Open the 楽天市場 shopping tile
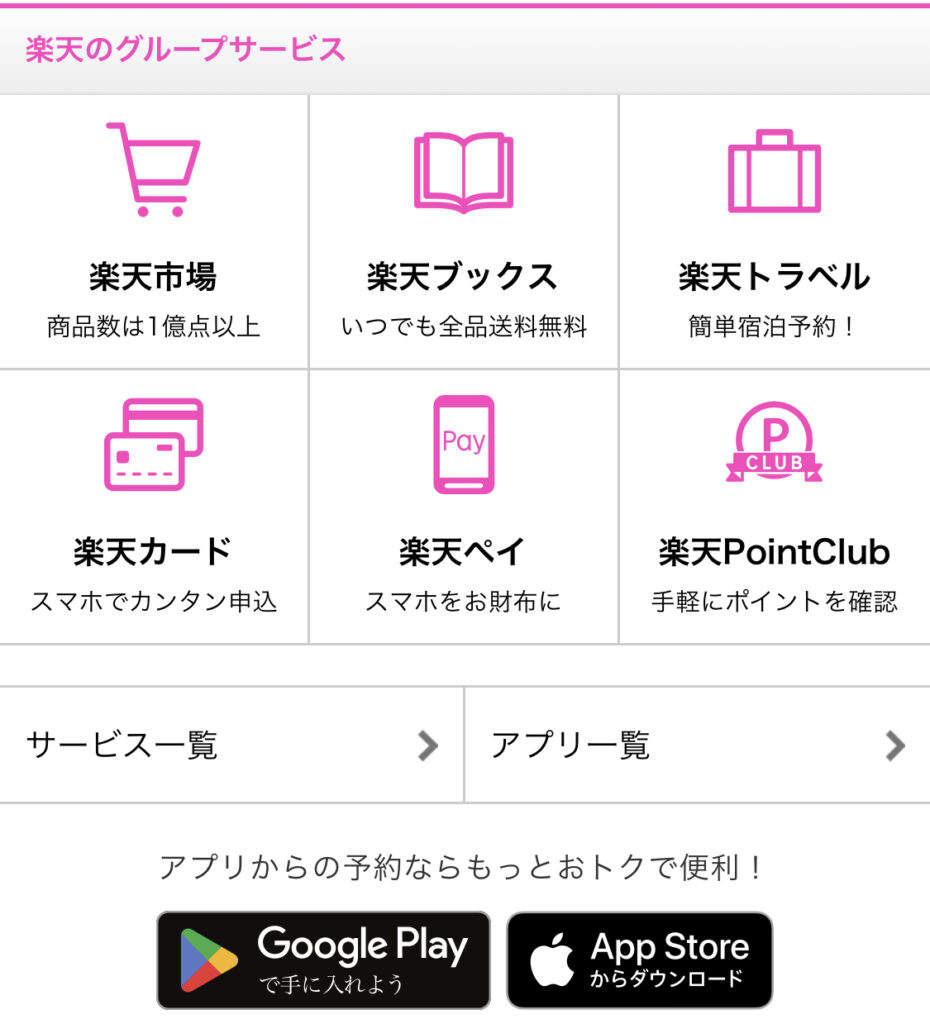Image resolution: width=930 pixels, height=1024 pixels. click(153, 232)
